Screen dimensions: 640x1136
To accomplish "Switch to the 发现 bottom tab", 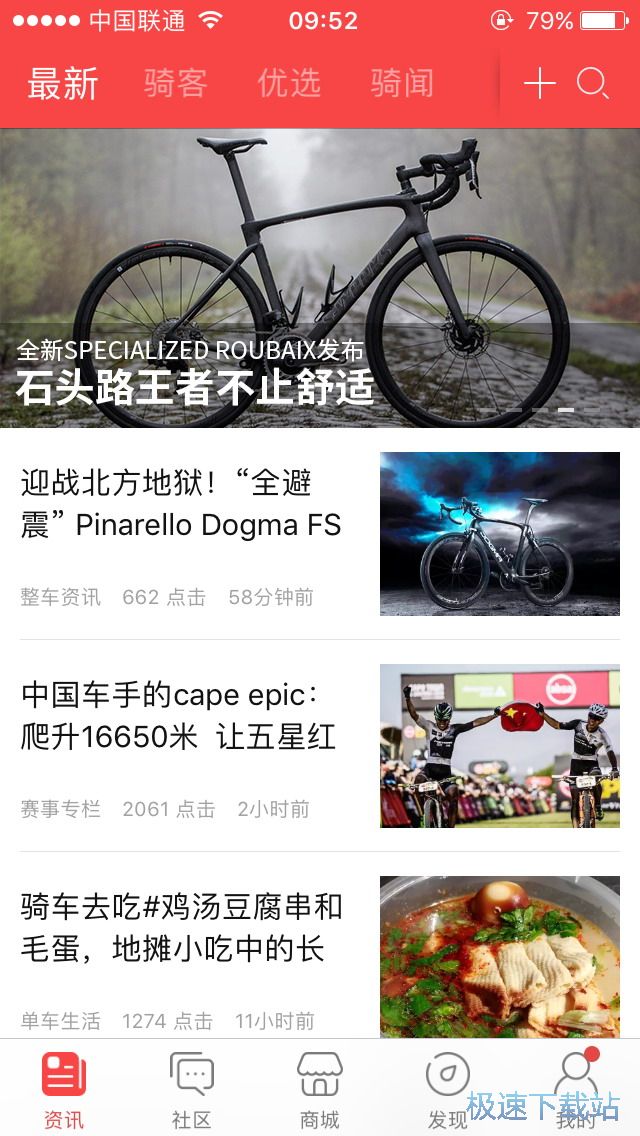I will (x=447, y=1089).
